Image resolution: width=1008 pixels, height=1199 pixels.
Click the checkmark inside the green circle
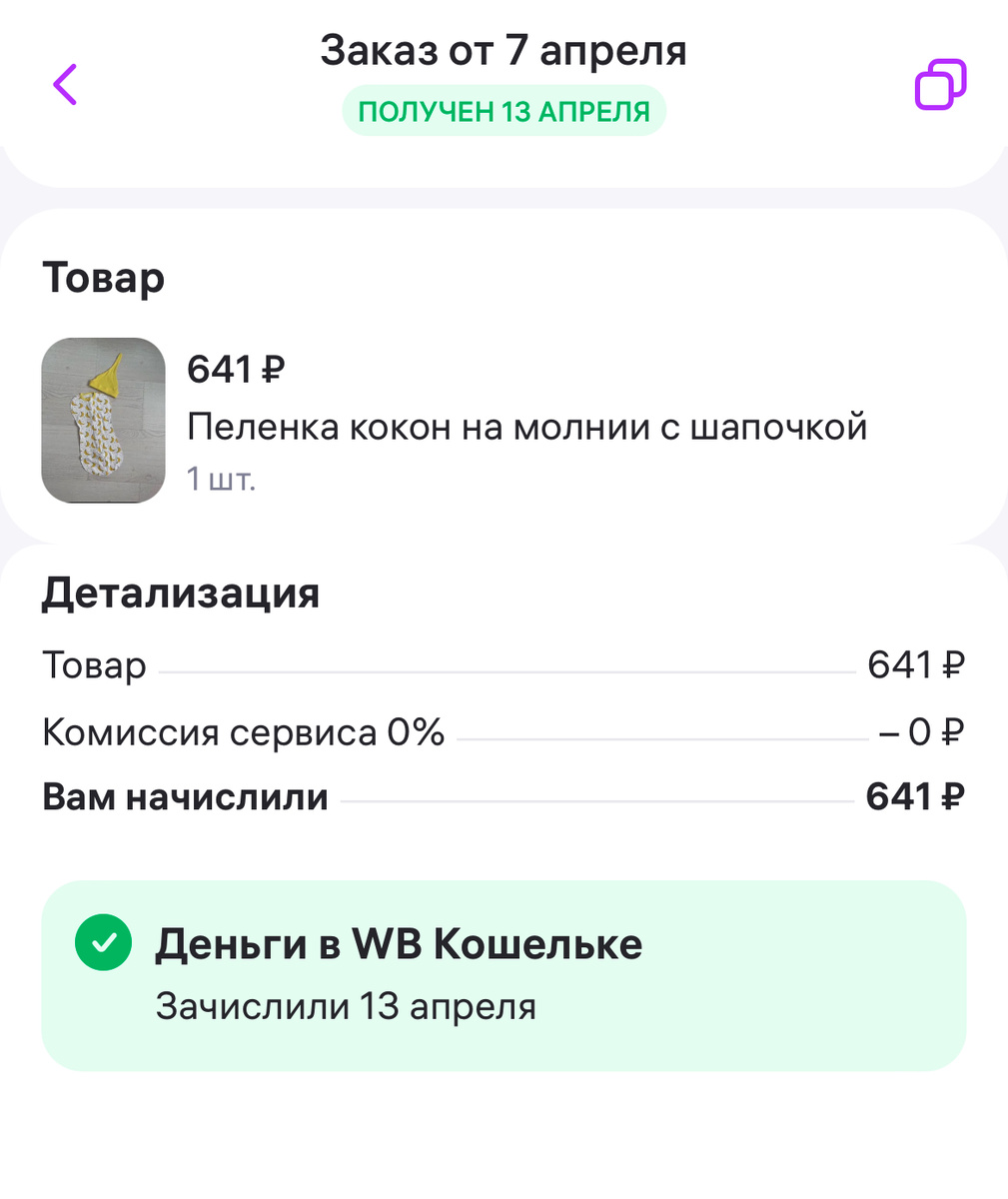point(103,941)
